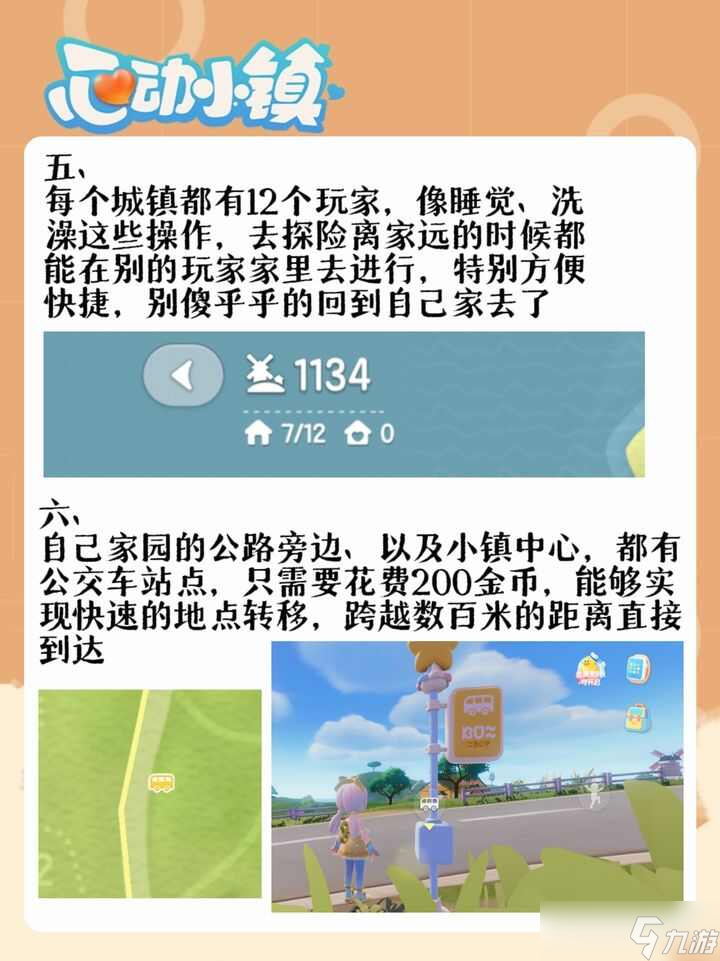This screenshot has width=720, height=961.
Task: Open the phone/watch menu icon
Action: tap(636, 669)
